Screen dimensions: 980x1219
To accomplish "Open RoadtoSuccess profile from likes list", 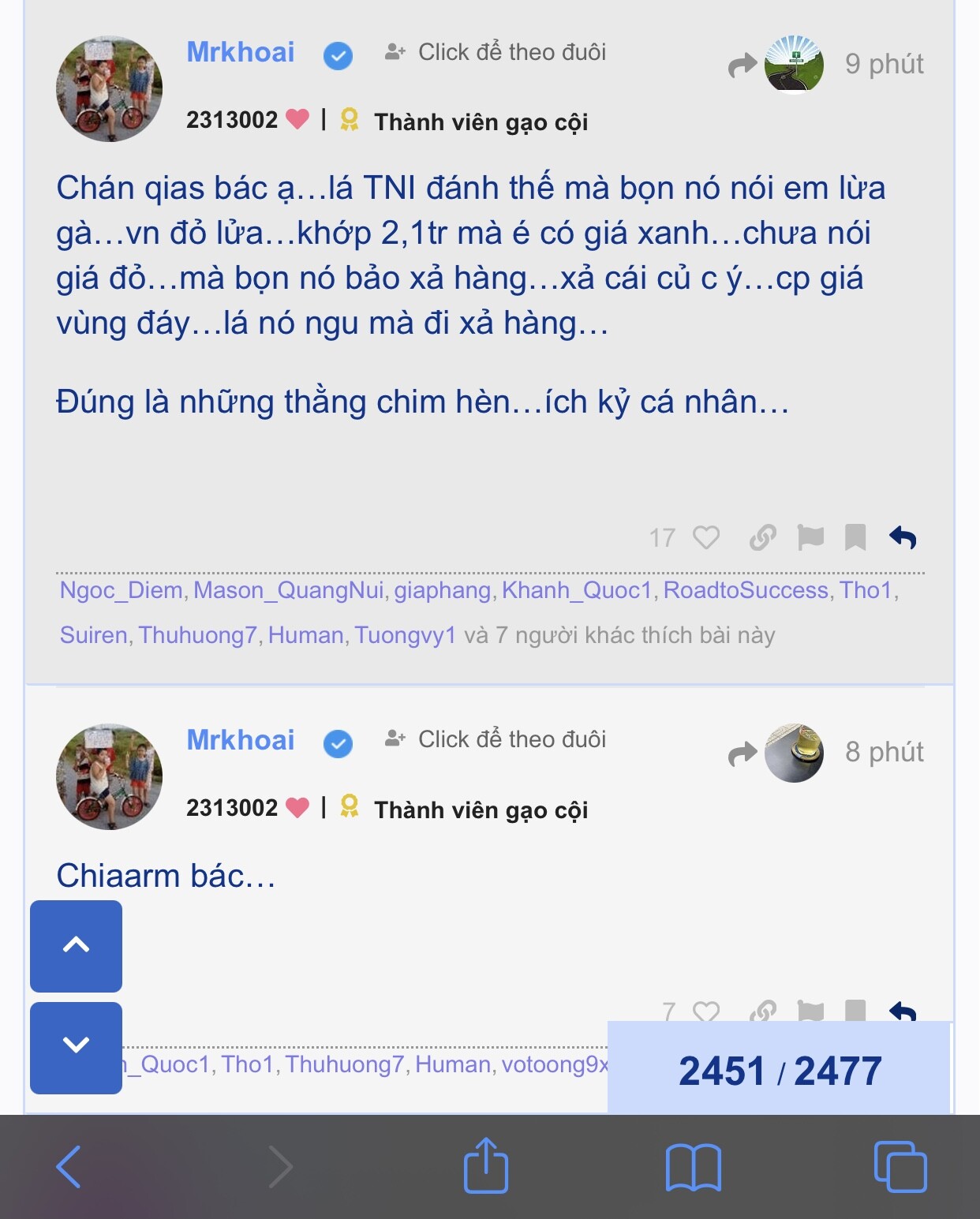I will (x=746, y=590).
